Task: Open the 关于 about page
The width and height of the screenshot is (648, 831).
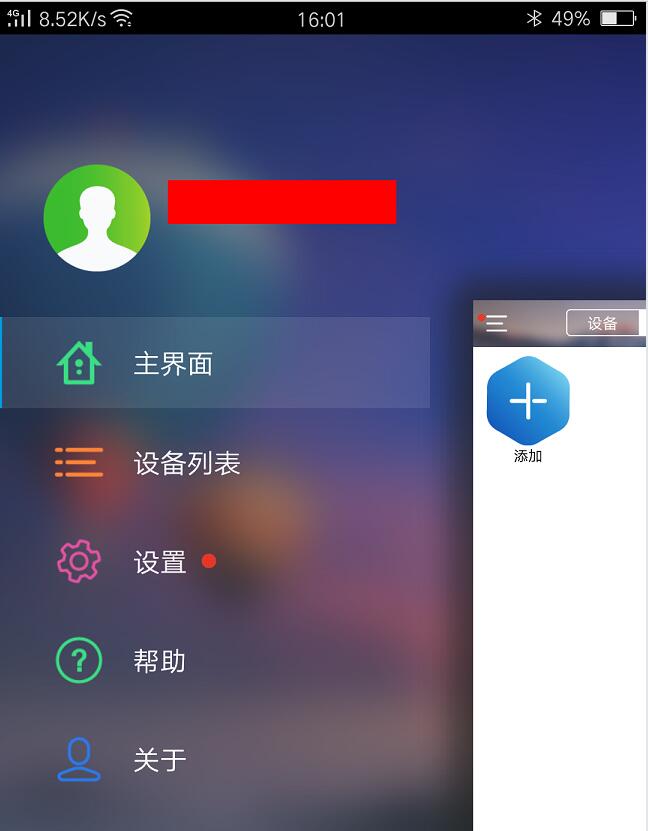Action: coord(159,760)
